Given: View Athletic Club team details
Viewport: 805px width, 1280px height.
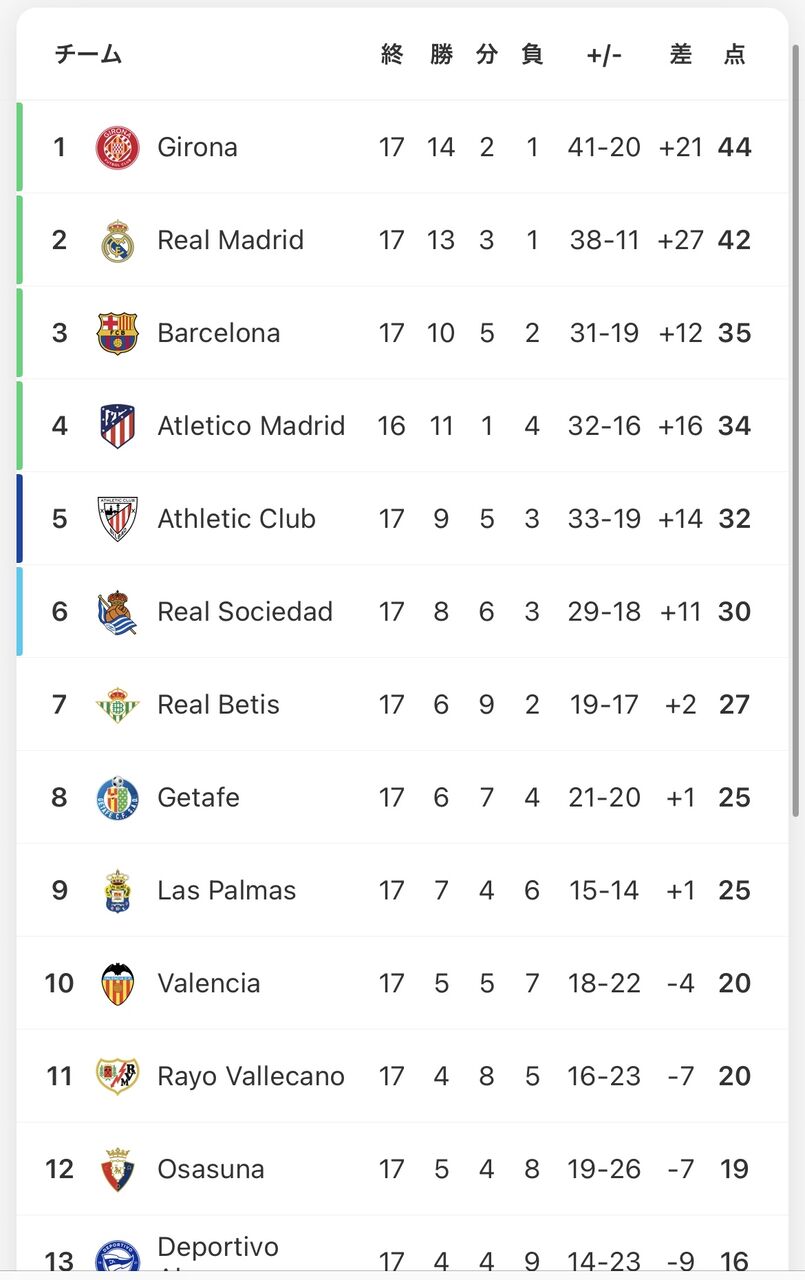Looking at the screenshot, I should point(236,519).
